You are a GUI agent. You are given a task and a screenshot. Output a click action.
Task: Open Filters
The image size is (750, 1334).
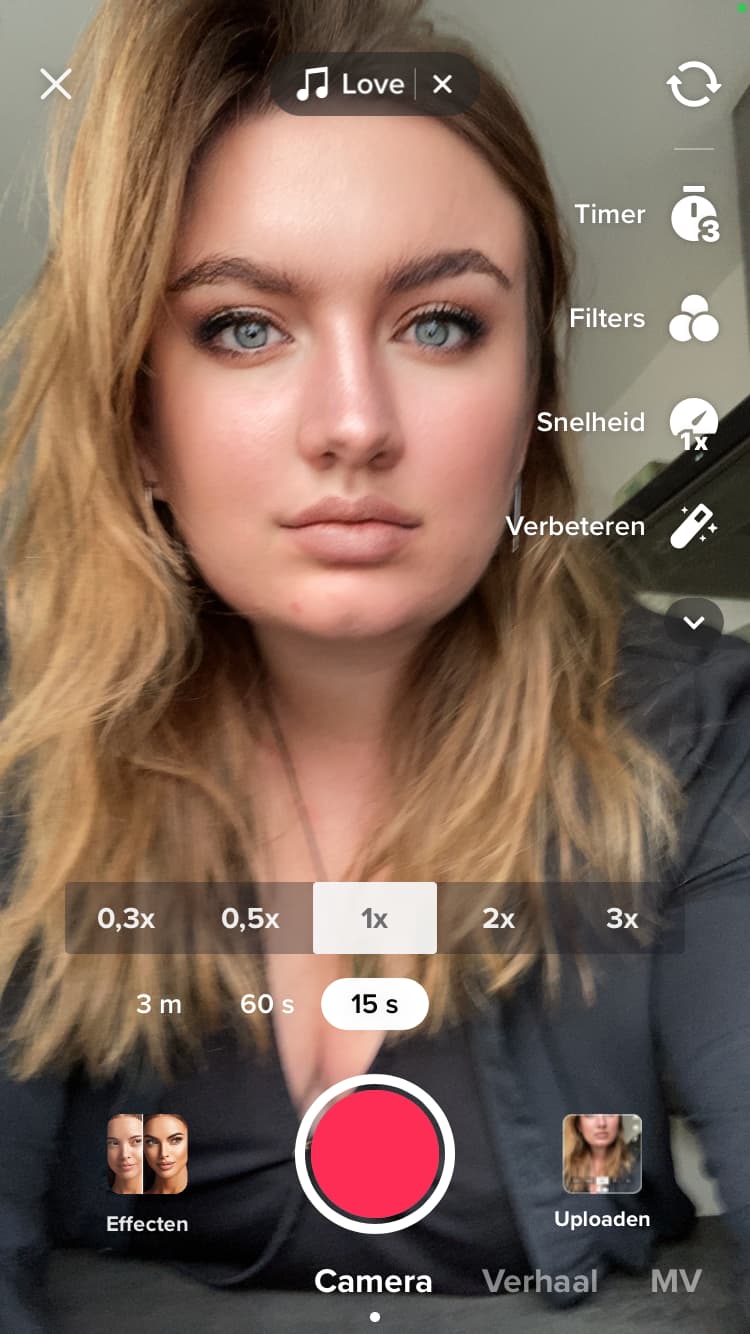[694, 318]
